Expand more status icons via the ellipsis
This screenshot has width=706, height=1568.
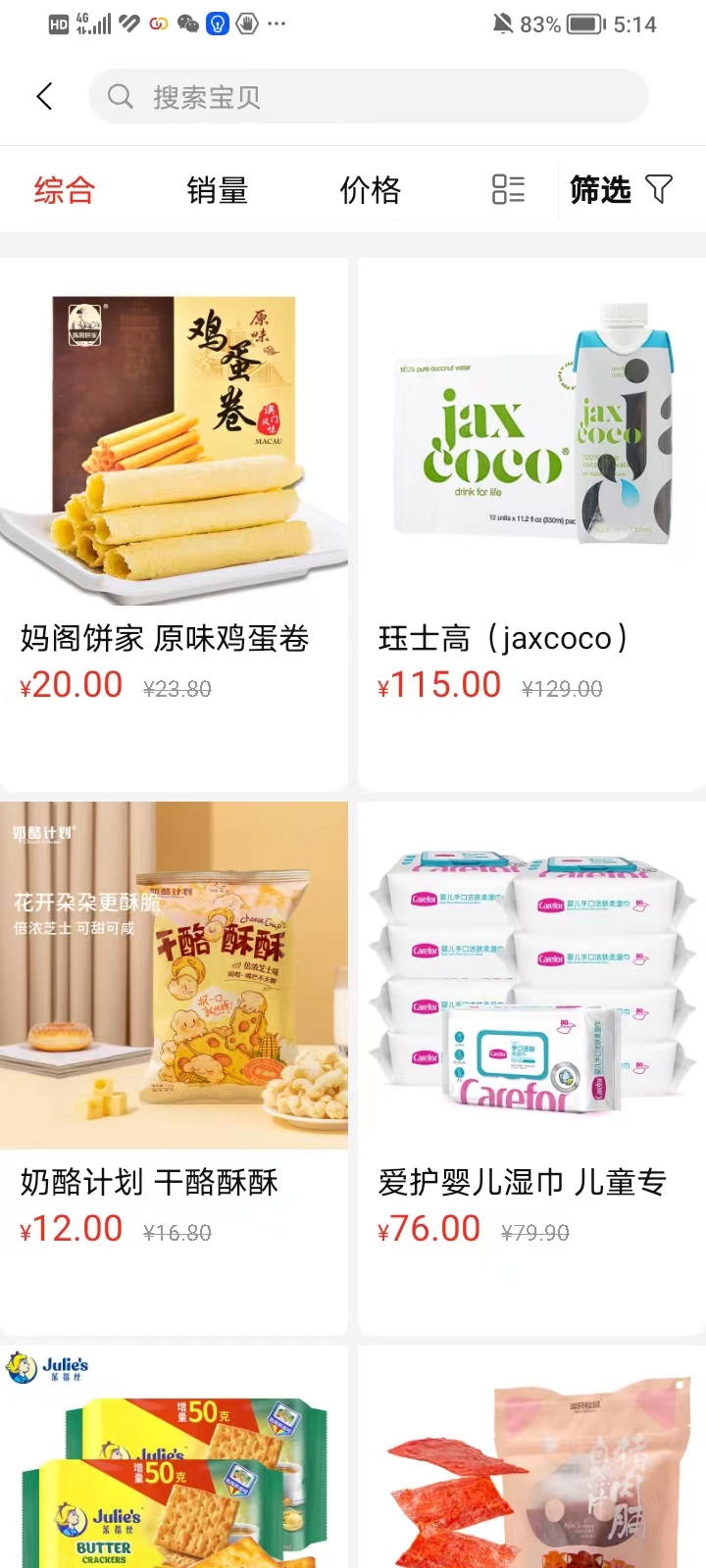coord(277,24)
